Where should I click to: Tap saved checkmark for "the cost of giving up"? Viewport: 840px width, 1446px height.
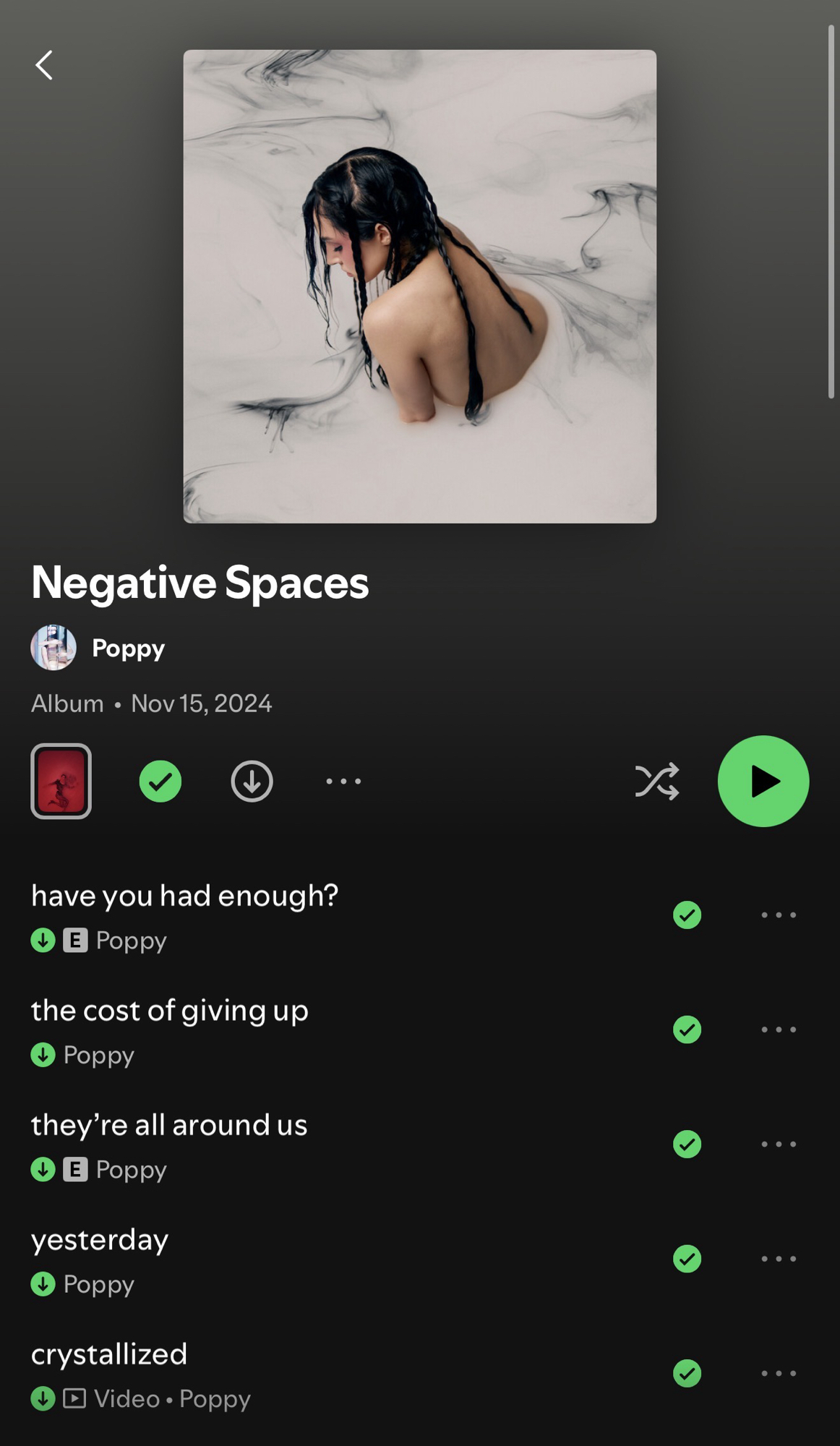[x=687, y=1029]
